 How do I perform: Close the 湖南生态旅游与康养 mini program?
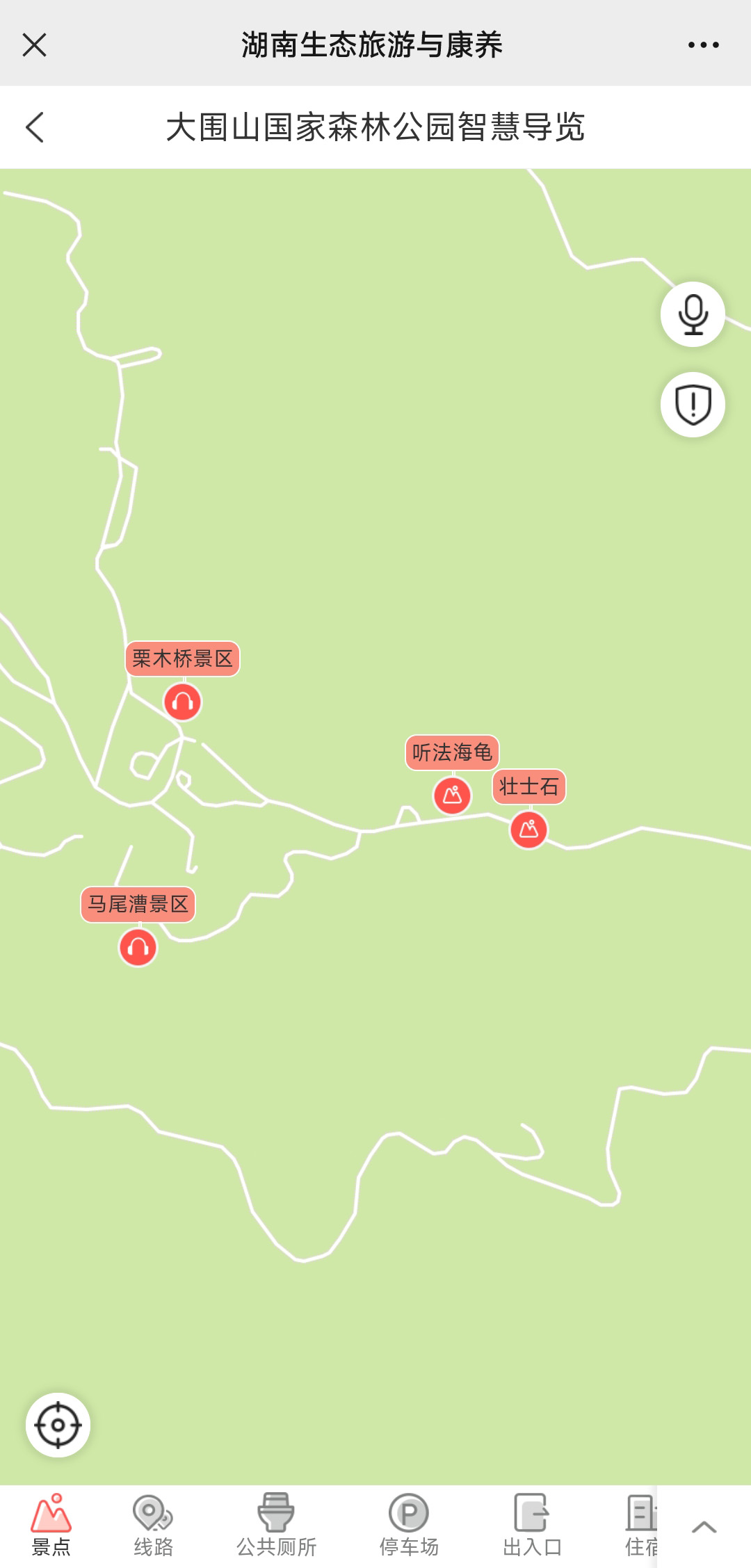point(34,45)
